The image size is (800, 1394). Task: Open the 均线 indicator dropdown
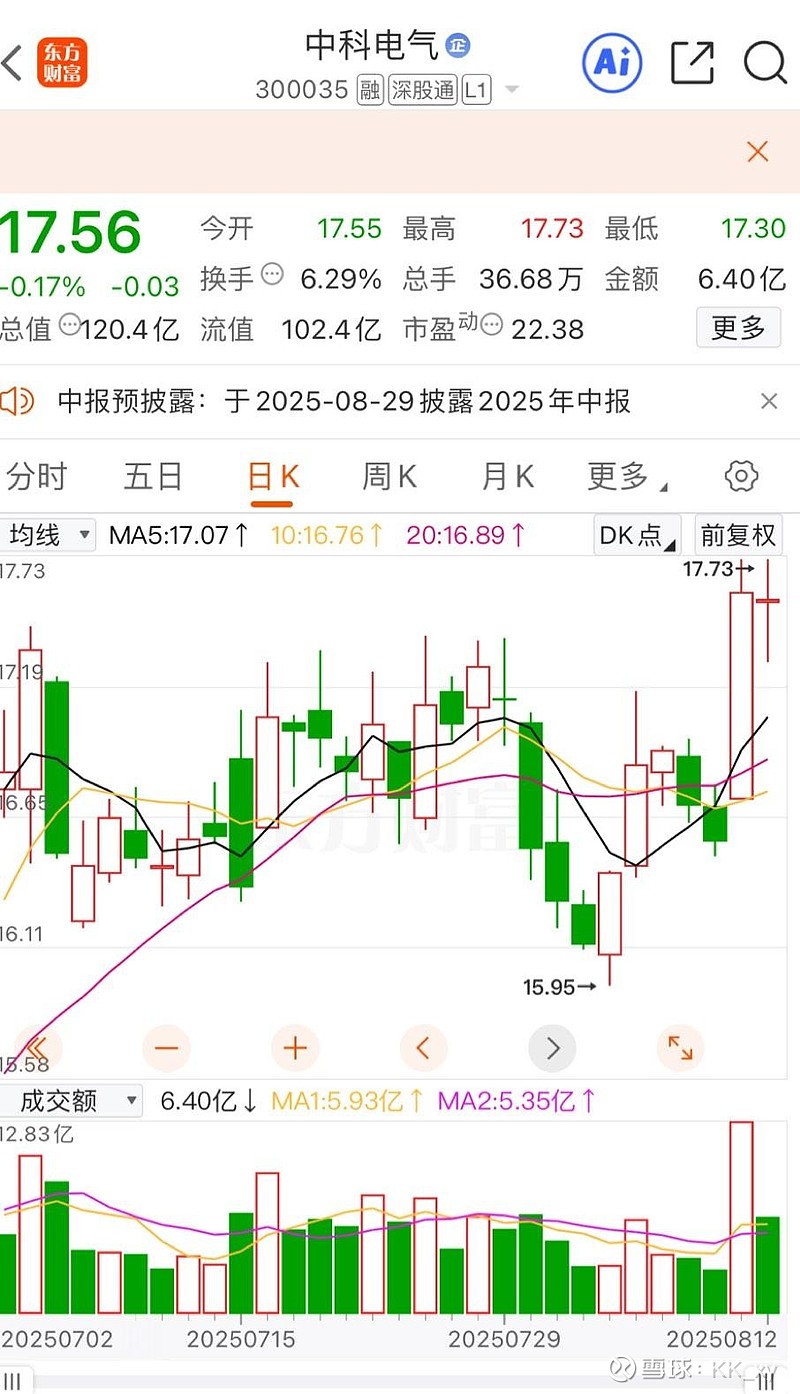(x=48, y=534)
